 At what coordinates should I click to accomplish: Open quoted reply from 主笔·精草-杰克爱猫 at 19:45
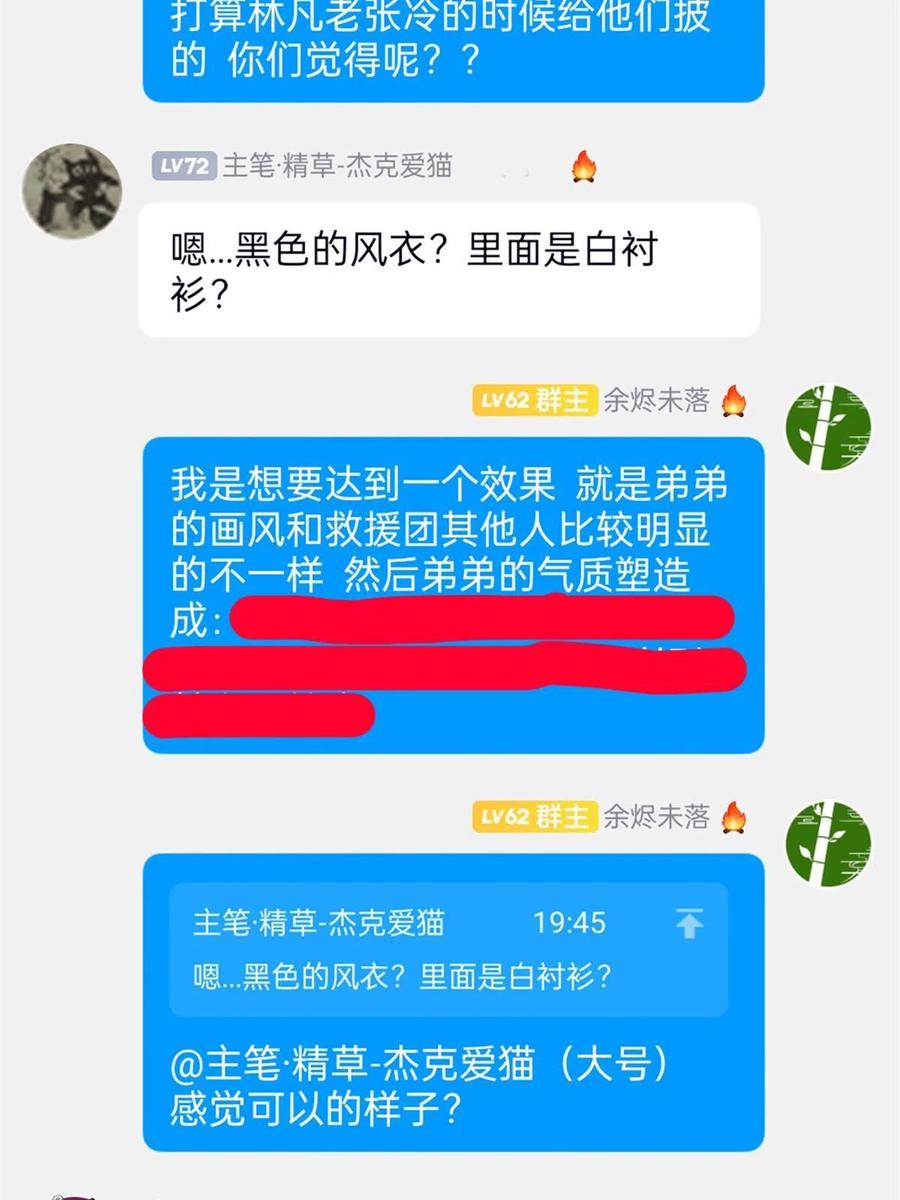(448, 949)
